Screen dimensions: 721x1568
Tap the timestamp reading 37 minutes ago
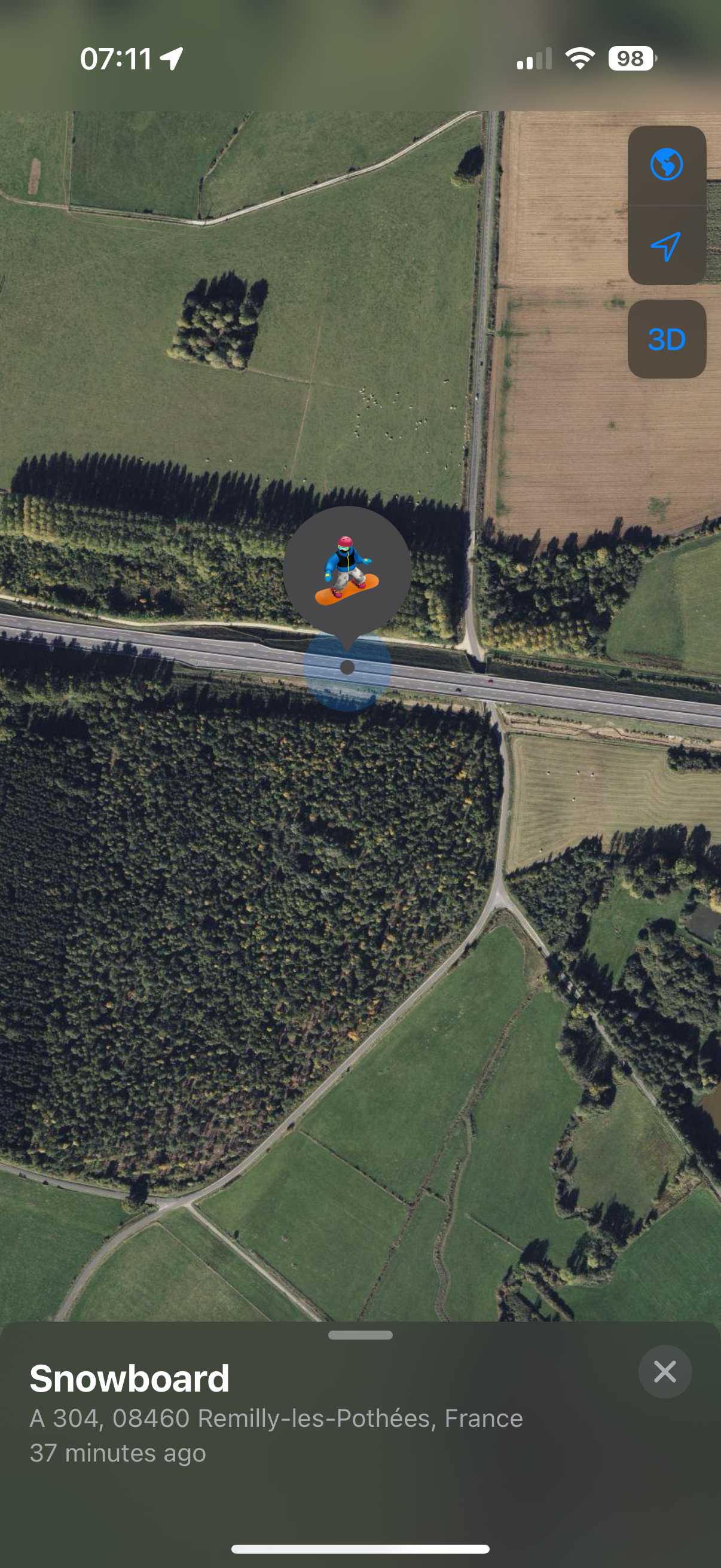pyautogui.click(x=118, y=1454)
